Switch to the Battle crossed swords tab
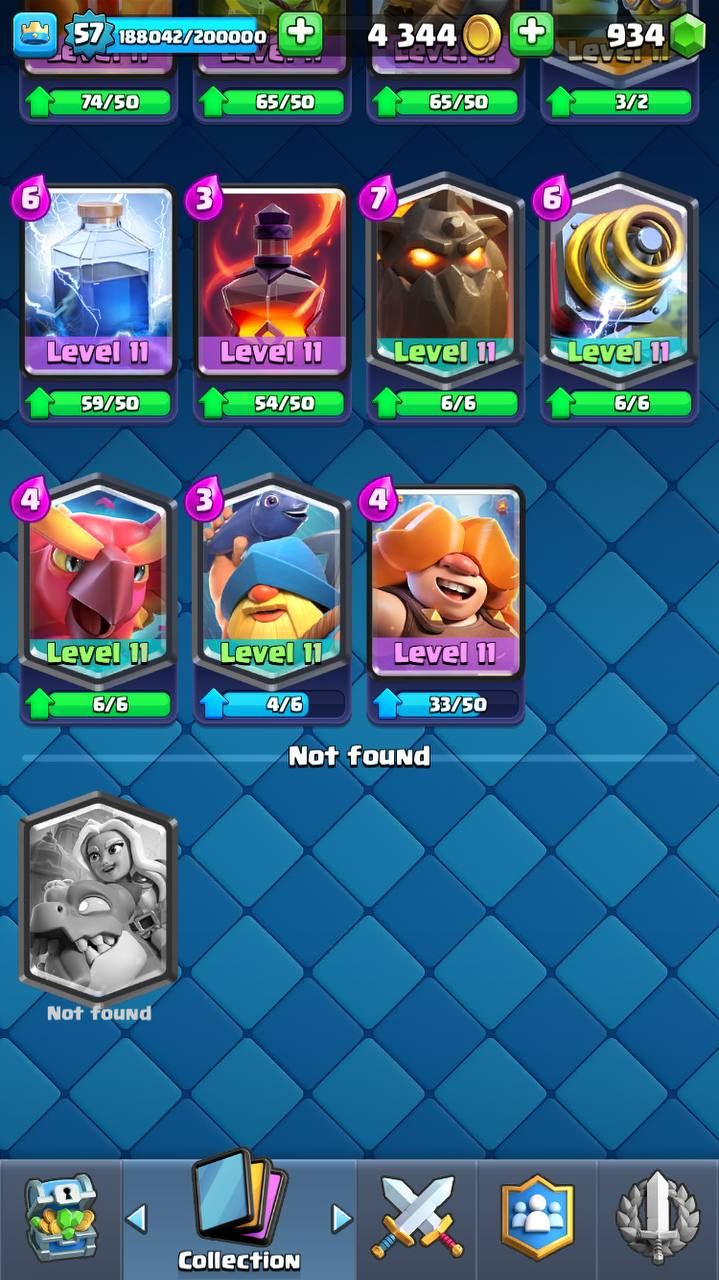This screenshot has height=1280, width=719. (417, 1218)
